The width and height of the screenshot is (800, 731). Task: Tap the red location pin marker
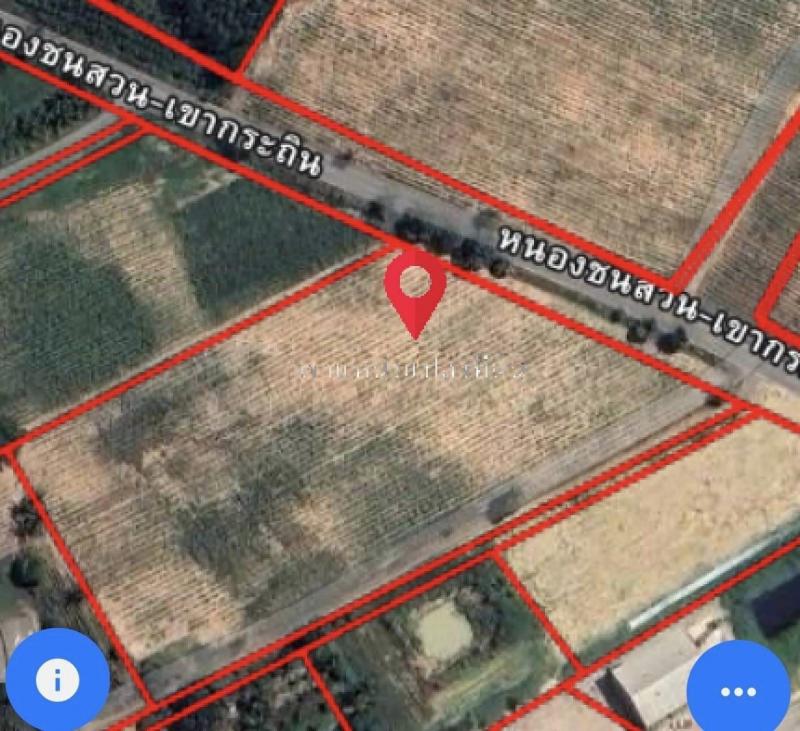[415, 287]
